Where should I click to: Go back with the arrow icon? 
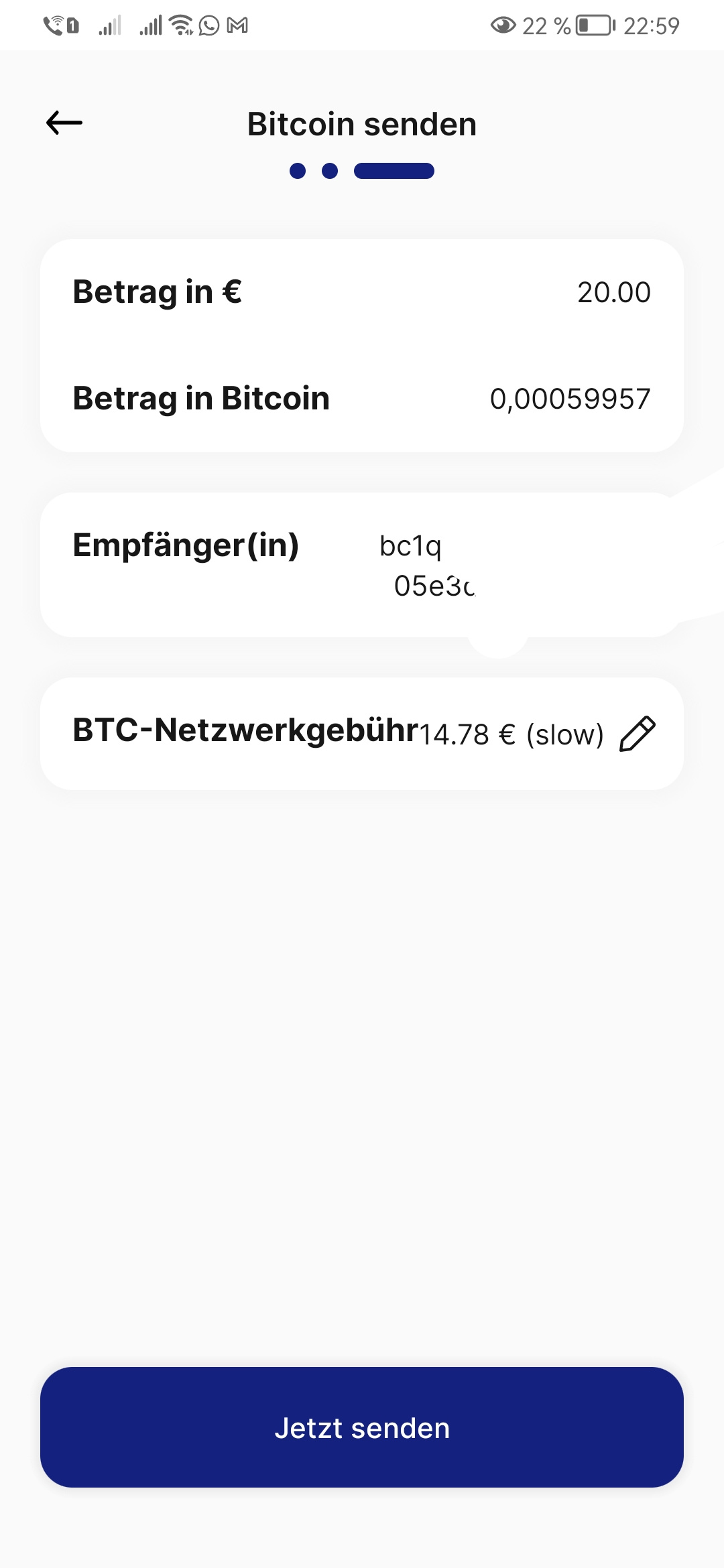64,123
